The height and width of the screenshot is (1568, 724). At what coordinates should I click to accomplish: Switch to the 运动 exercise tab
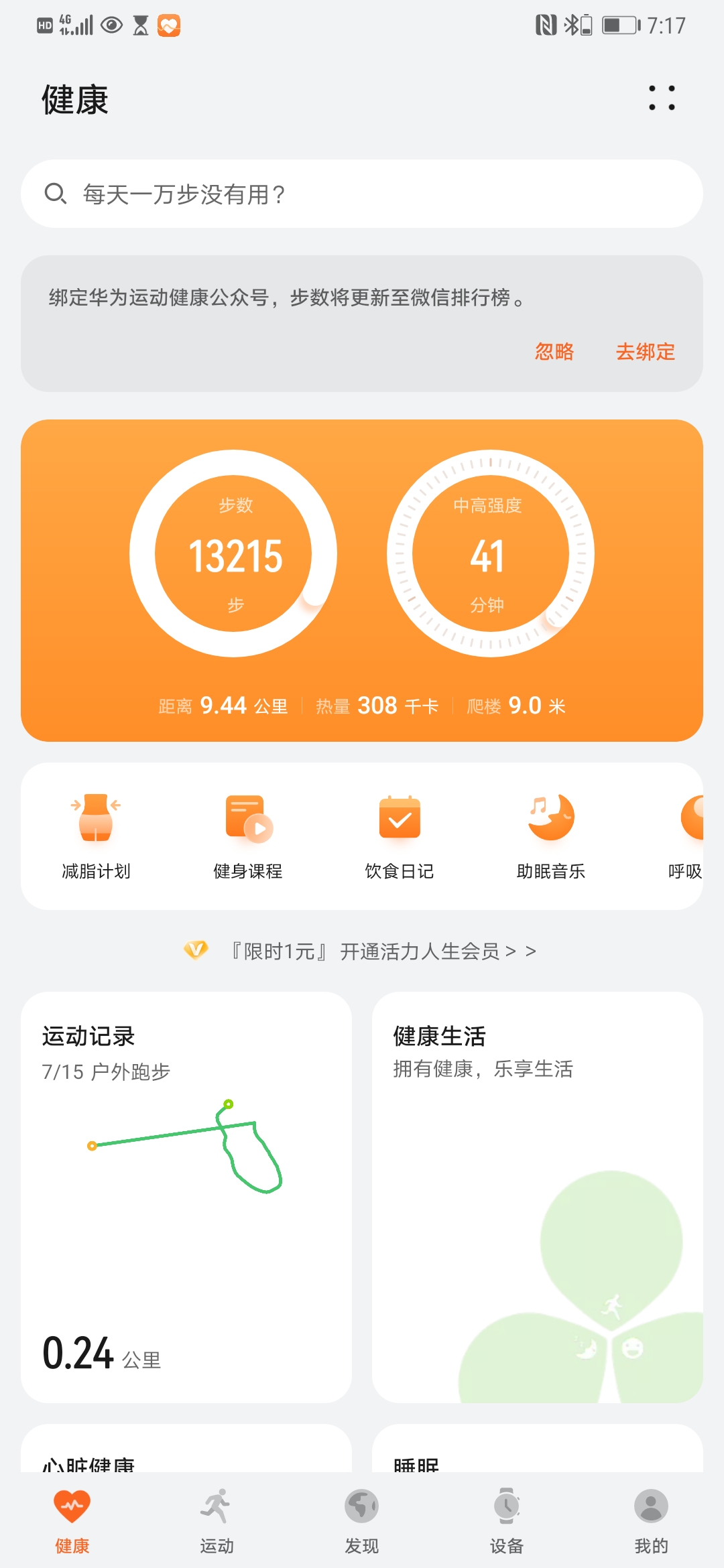(x=217, y=1521)
